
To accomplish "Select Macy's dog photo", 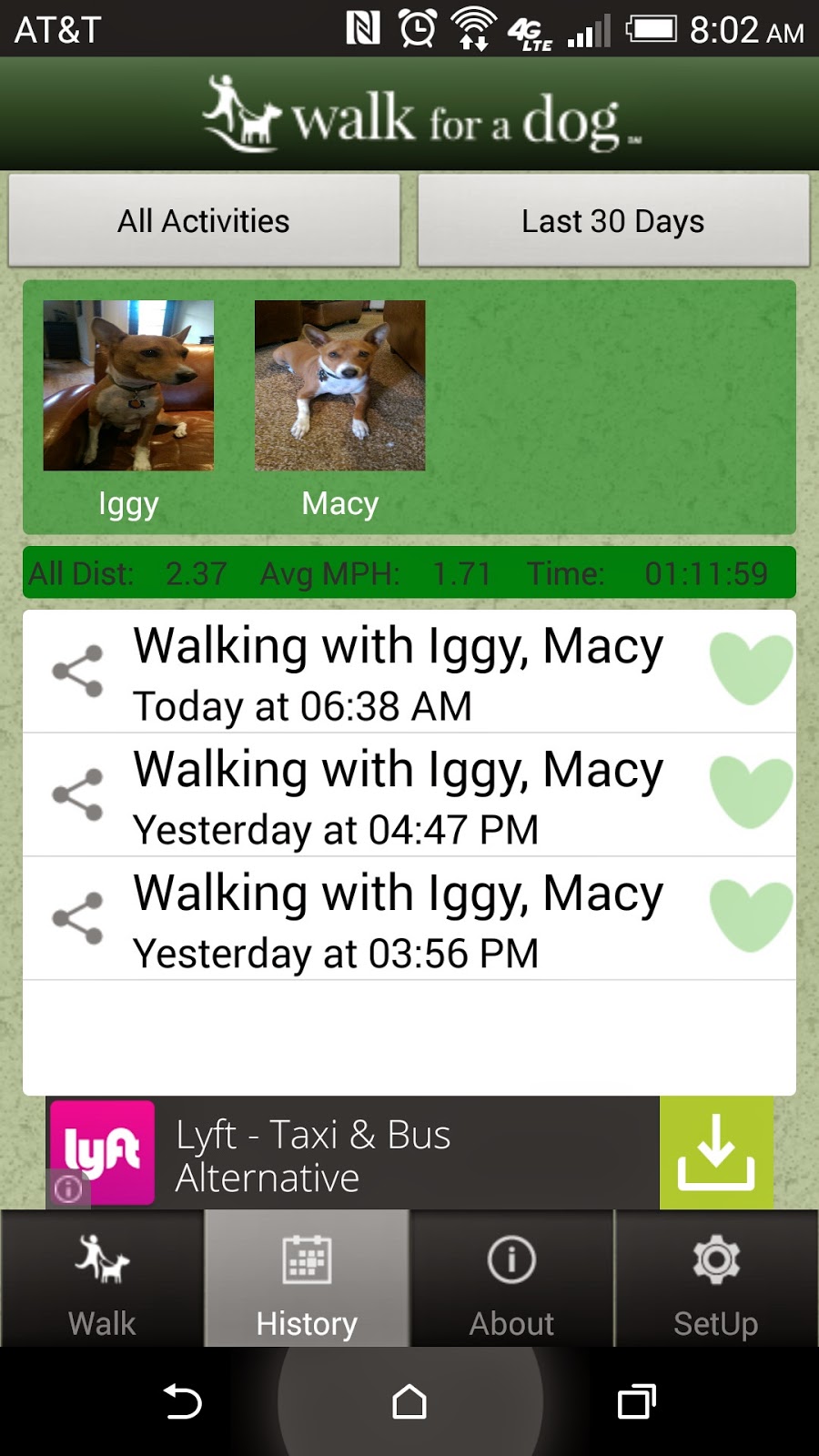I will (339, 385).
